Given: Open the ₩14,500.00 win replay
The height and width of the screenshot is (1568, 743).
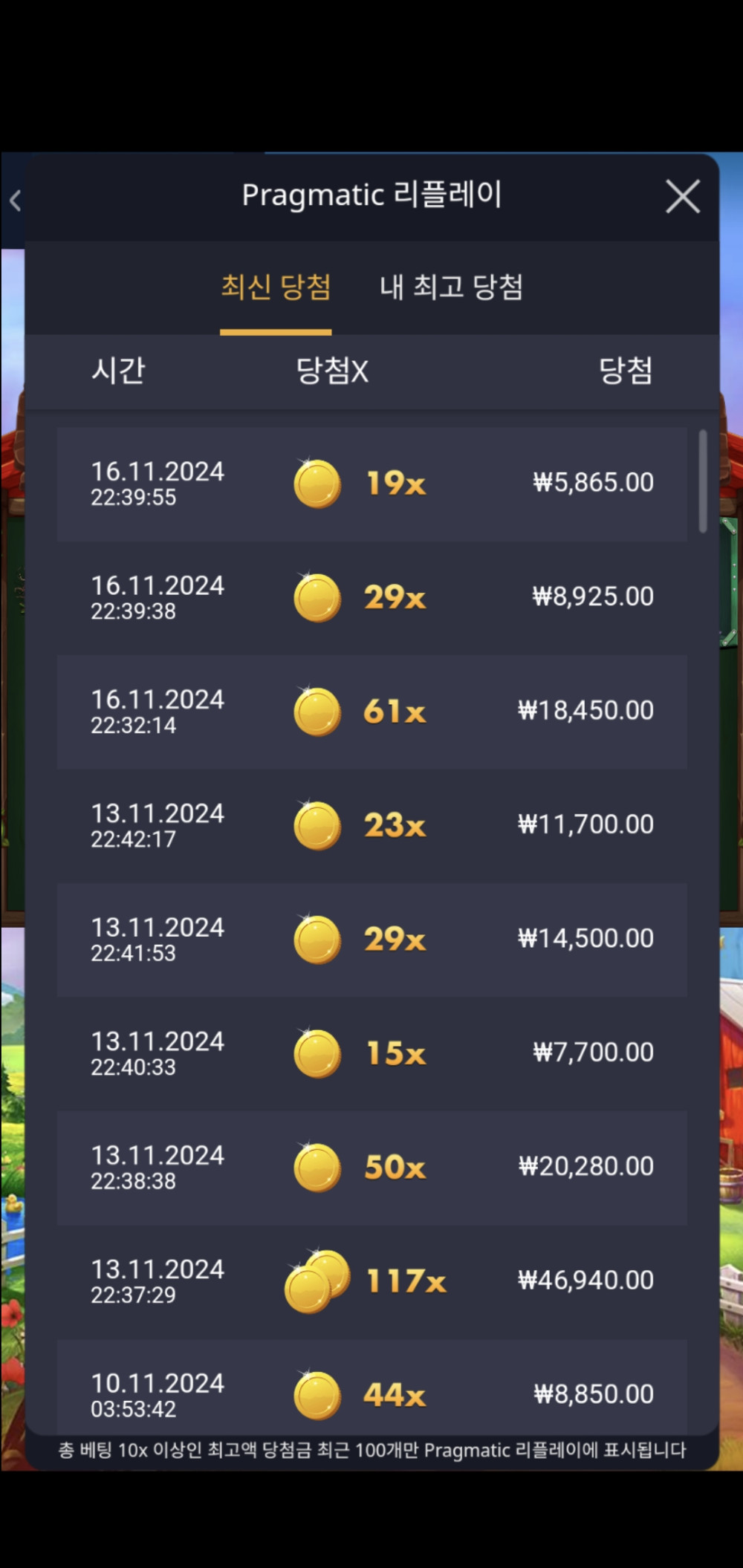Looking at the screenshot, I should coord(371,940).
